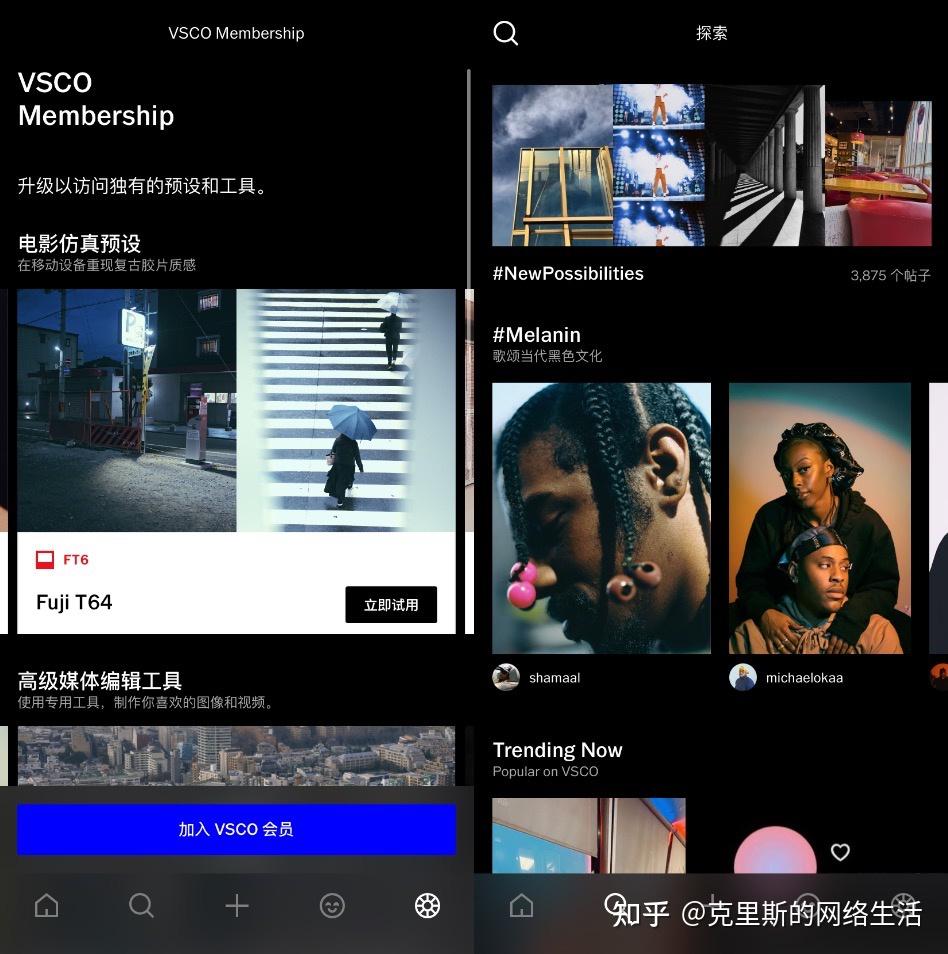The image size is (948, 954).
Task: Switch to the smiley face tab
Action: pyautogui.click(x=332, y=906)
